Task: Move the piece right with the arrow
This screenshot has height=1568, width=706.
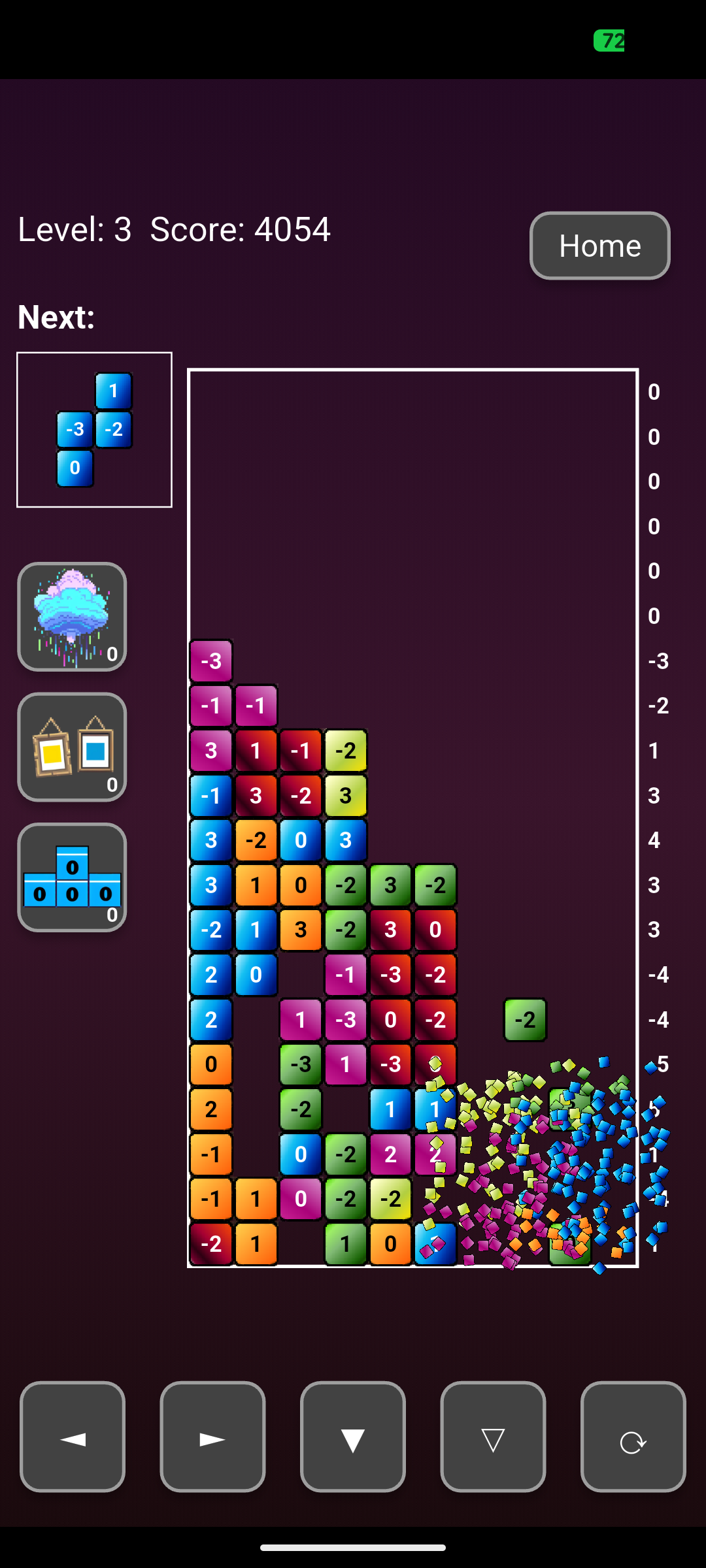Action: click(212, 1437)
